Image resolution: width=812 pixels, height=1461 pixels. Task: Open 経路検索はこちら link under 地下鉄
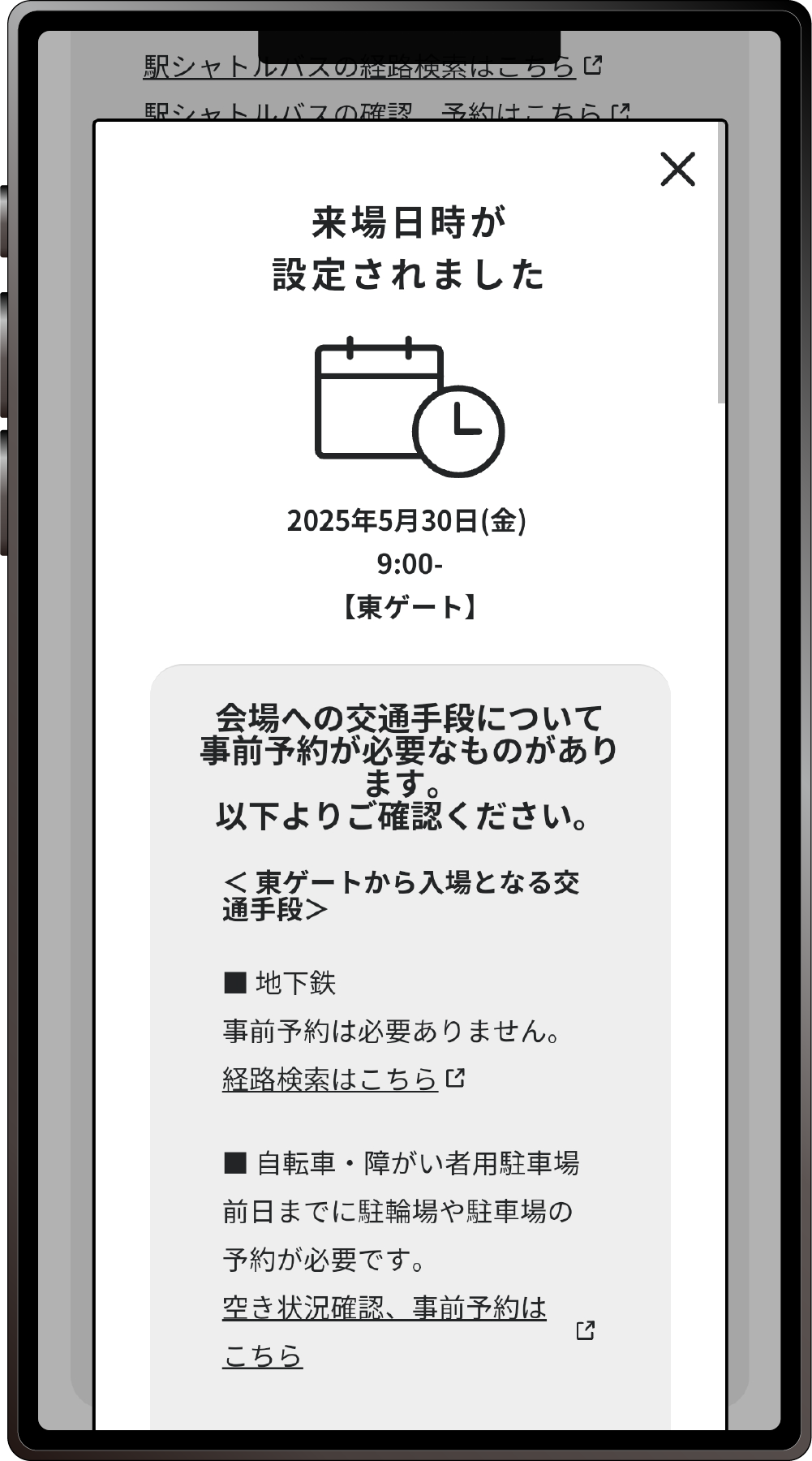pyautogui.click(x=330, y=1079)
